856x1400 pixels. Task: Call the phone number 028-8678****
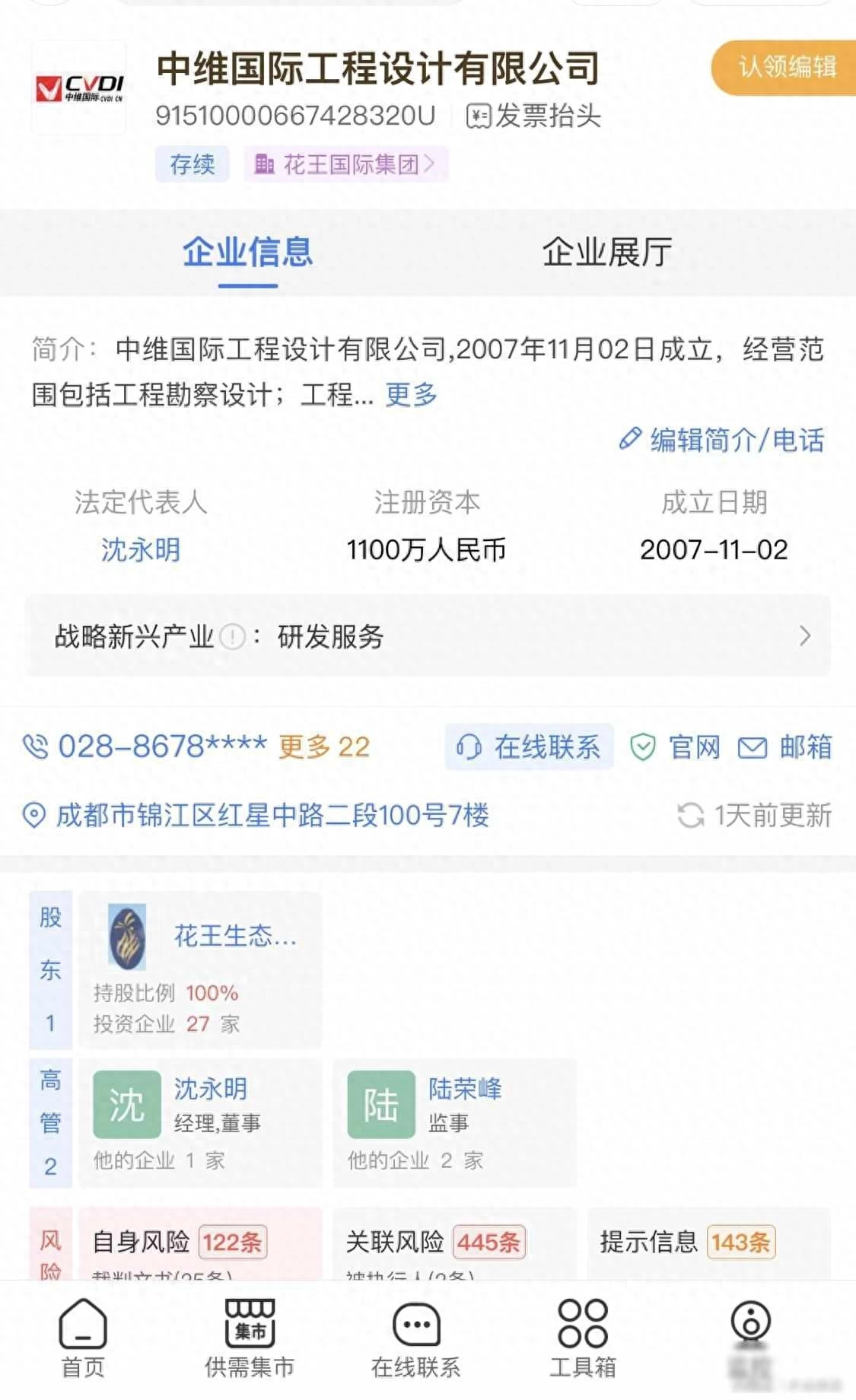point(146,747)
